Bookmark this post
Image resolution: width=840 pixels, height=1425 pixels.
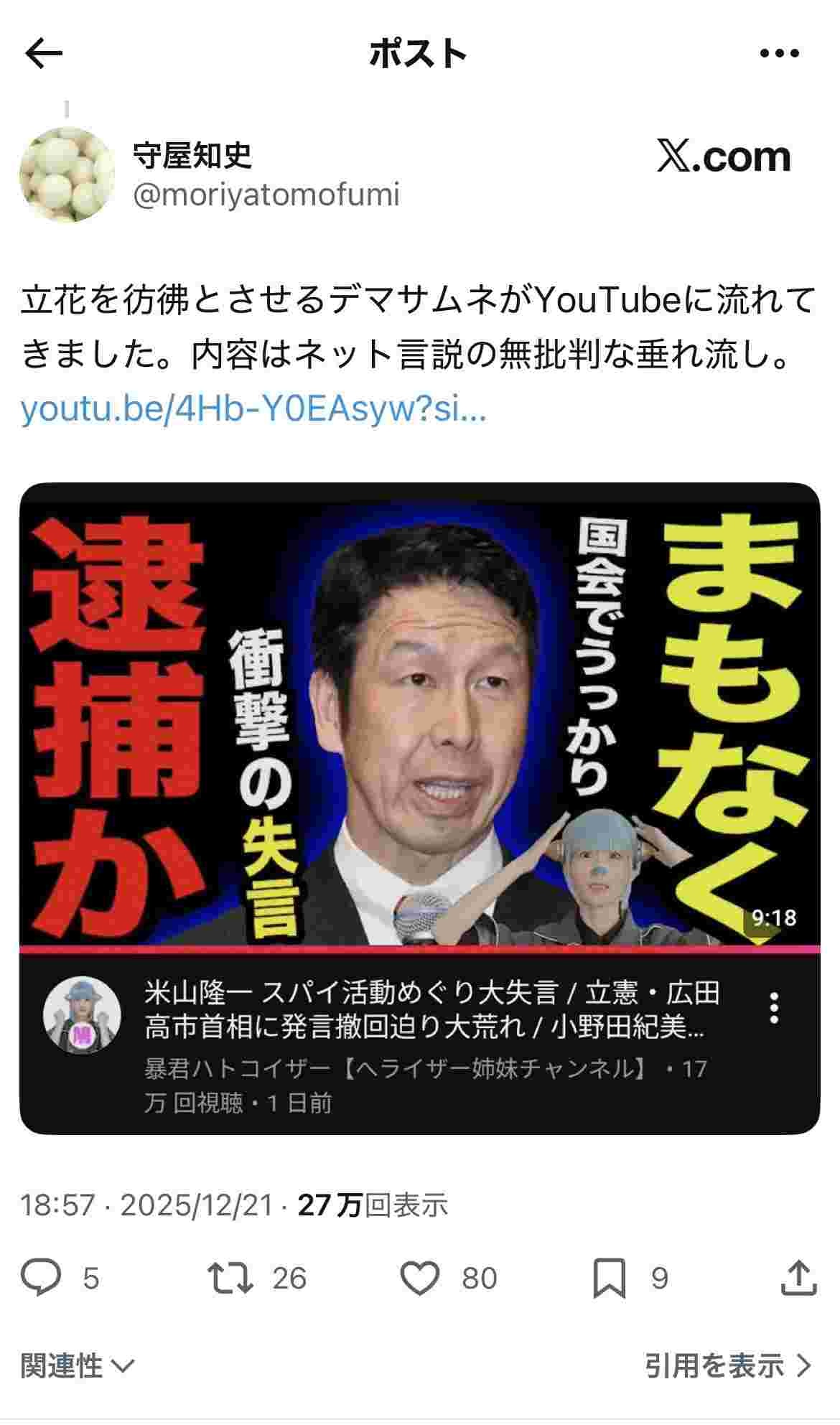point(609,1279)
